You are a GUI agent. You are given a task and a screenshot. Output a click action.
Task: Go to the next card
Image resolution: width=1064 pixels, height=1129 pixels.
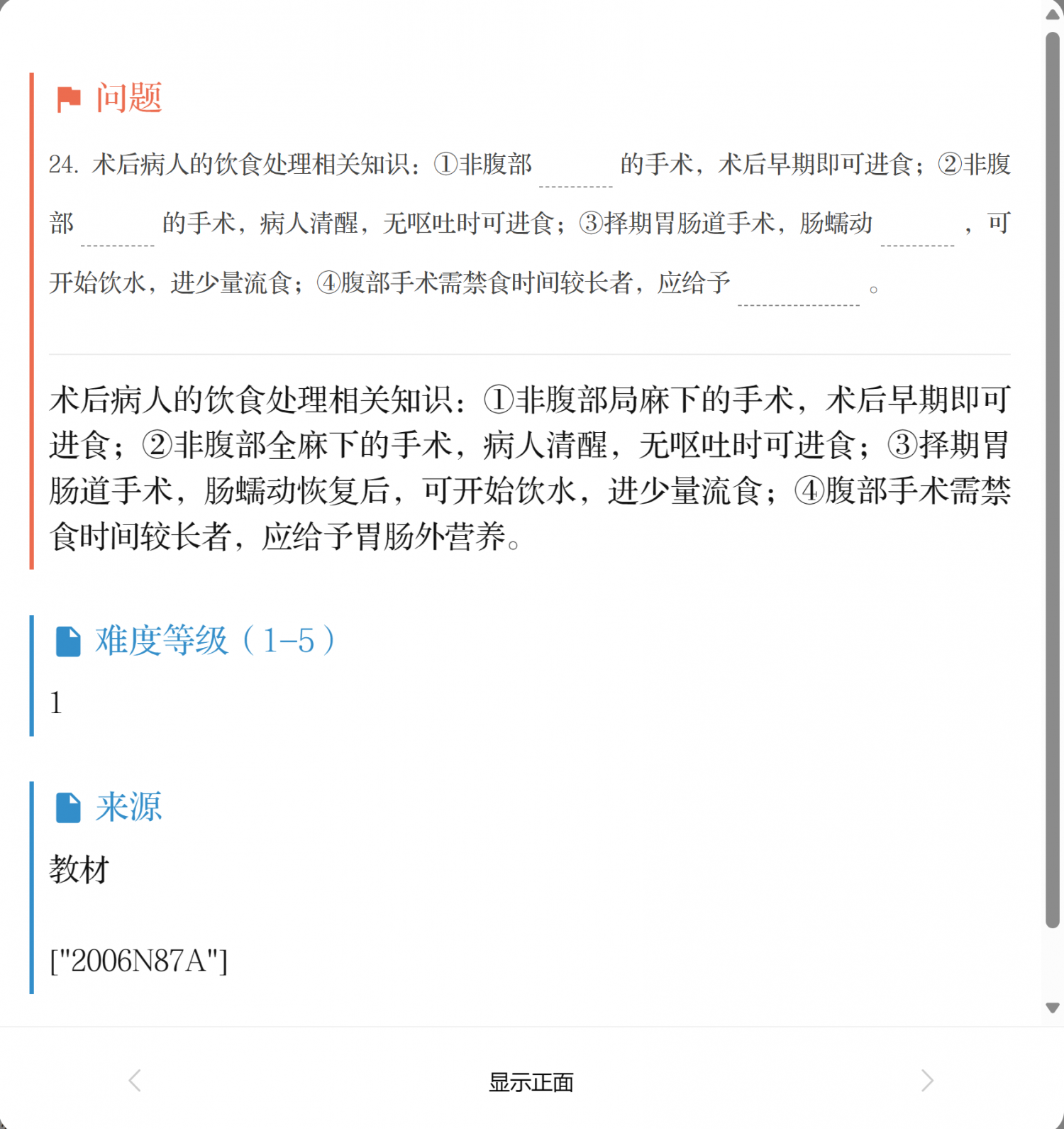[x=926, y=1081]
